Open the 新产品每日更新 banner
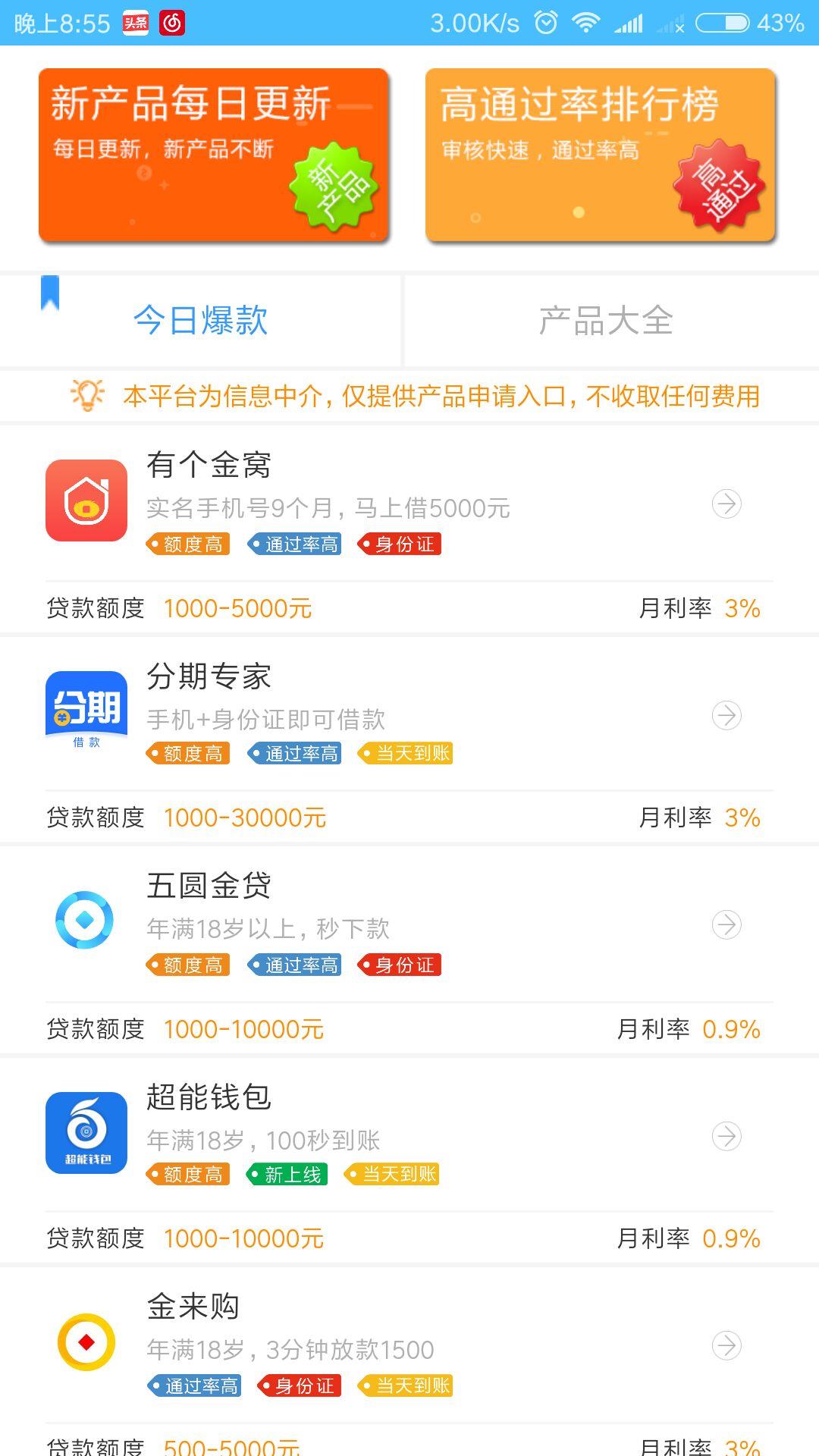 [214, 155]
